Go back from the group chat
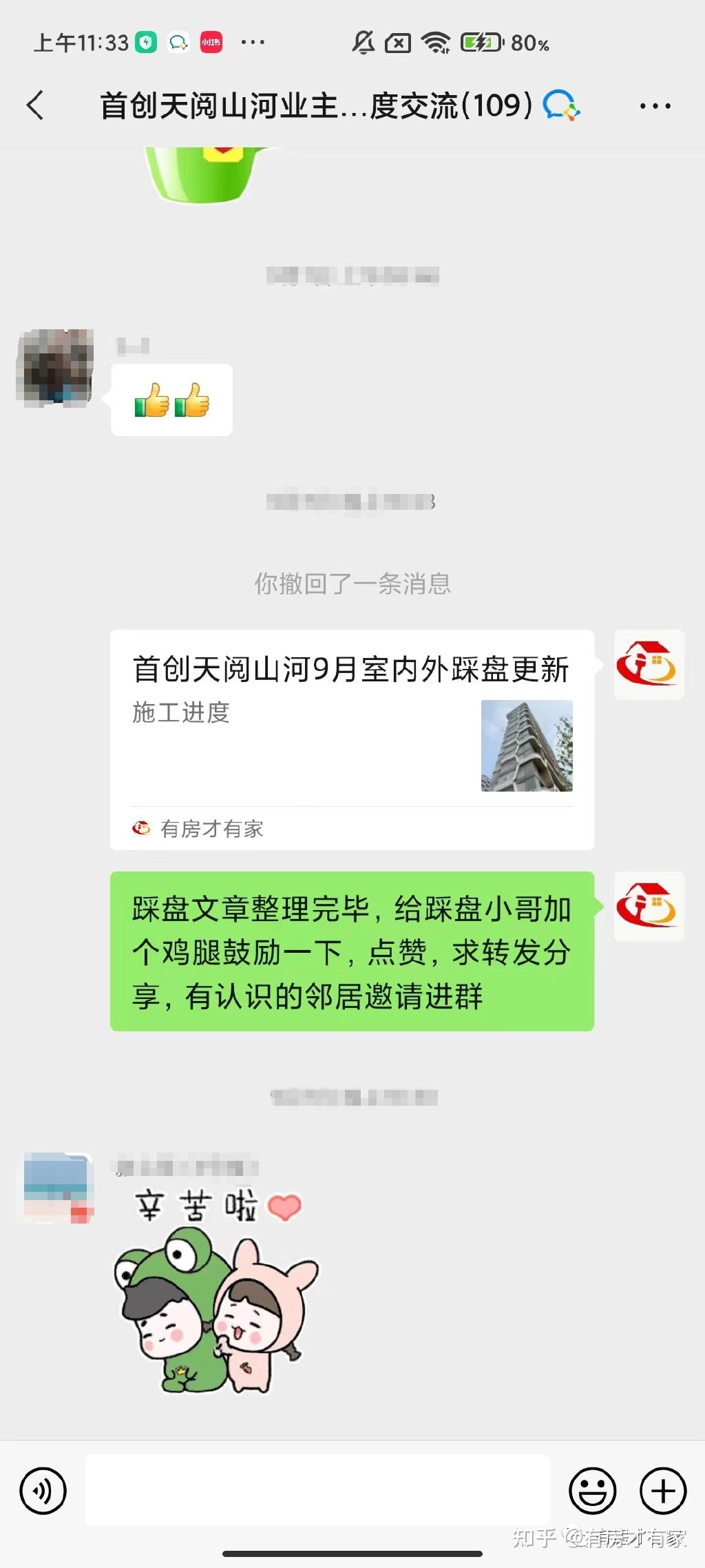This screenshot has width=705, height=1568. pos(36,105)
